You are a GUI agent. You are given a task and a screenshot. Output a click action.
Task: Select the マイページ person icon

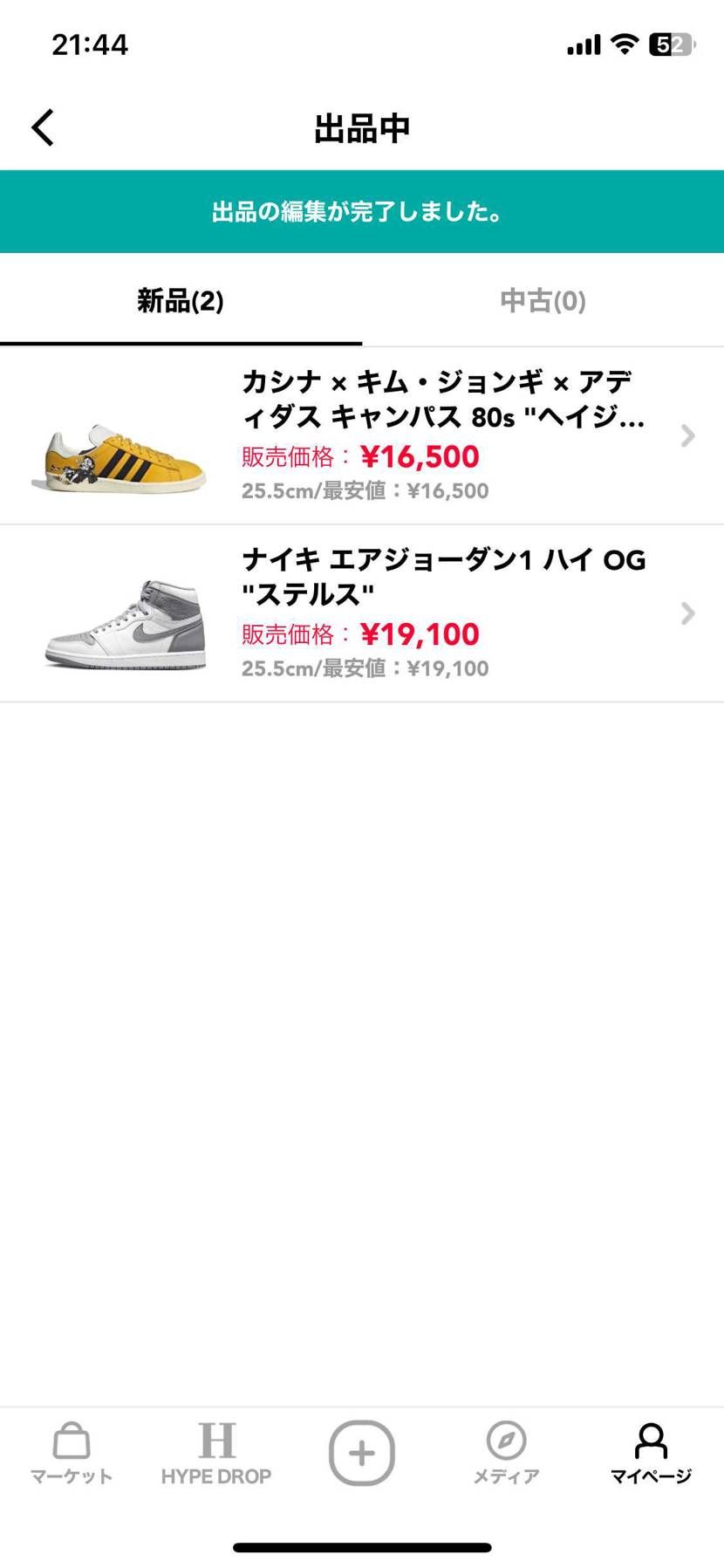click(x=649, y=1448)
